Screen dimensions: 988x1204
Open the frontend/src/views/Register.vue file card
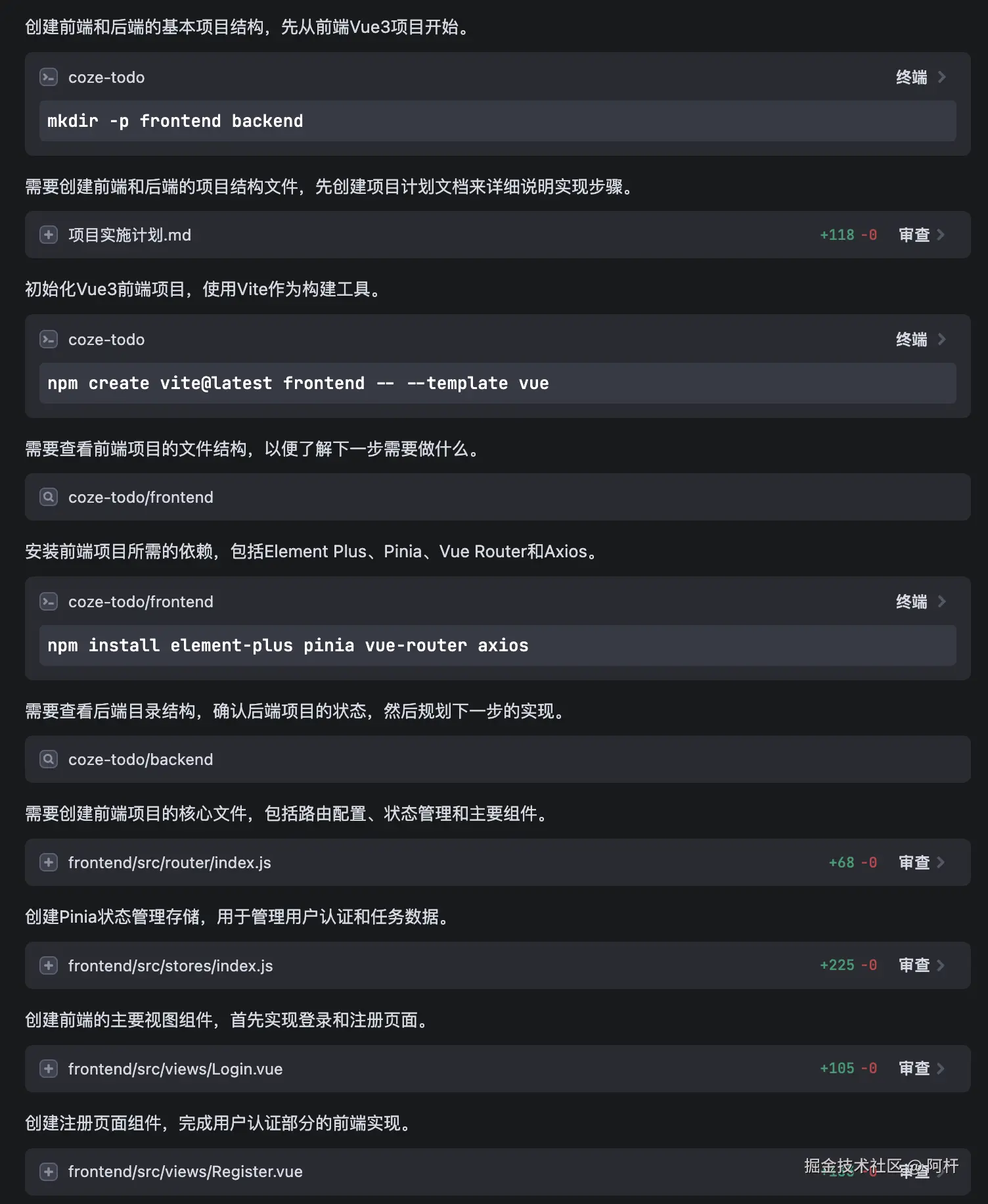pos(185,1172)
